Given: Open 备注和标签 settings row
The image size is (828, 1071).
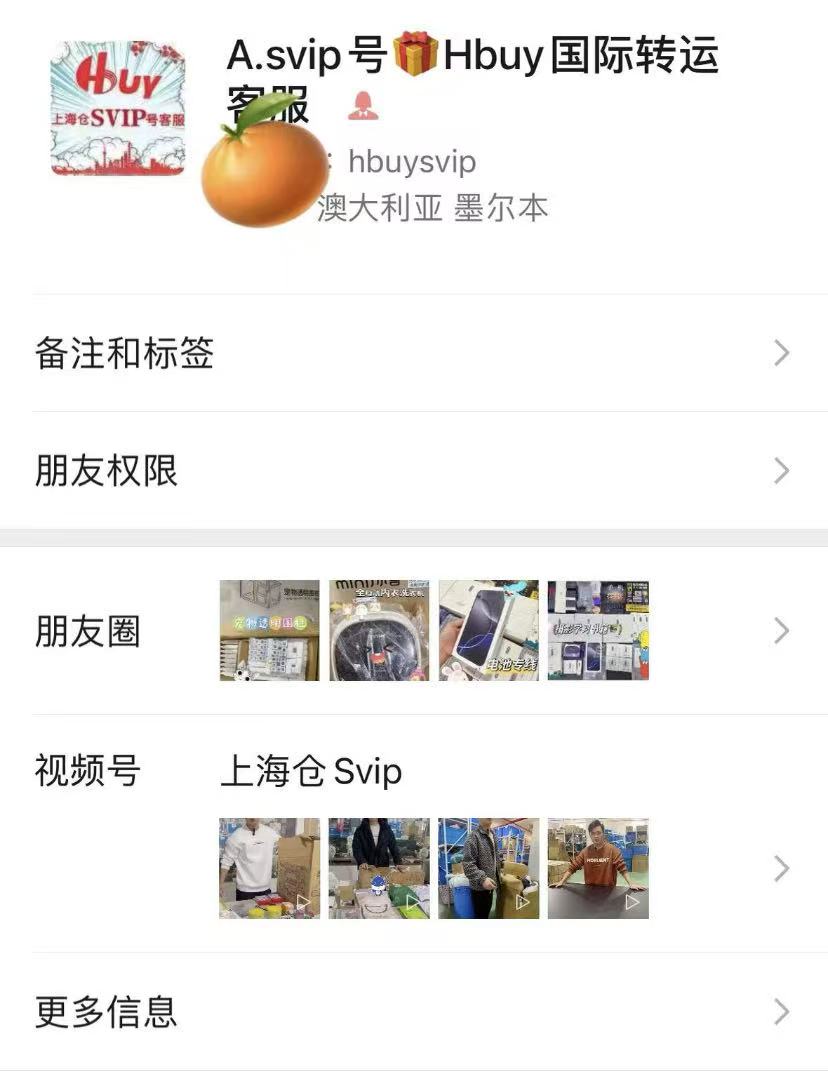Looking at the screenshot, I should pyautogui.click(x=414, y=353).
